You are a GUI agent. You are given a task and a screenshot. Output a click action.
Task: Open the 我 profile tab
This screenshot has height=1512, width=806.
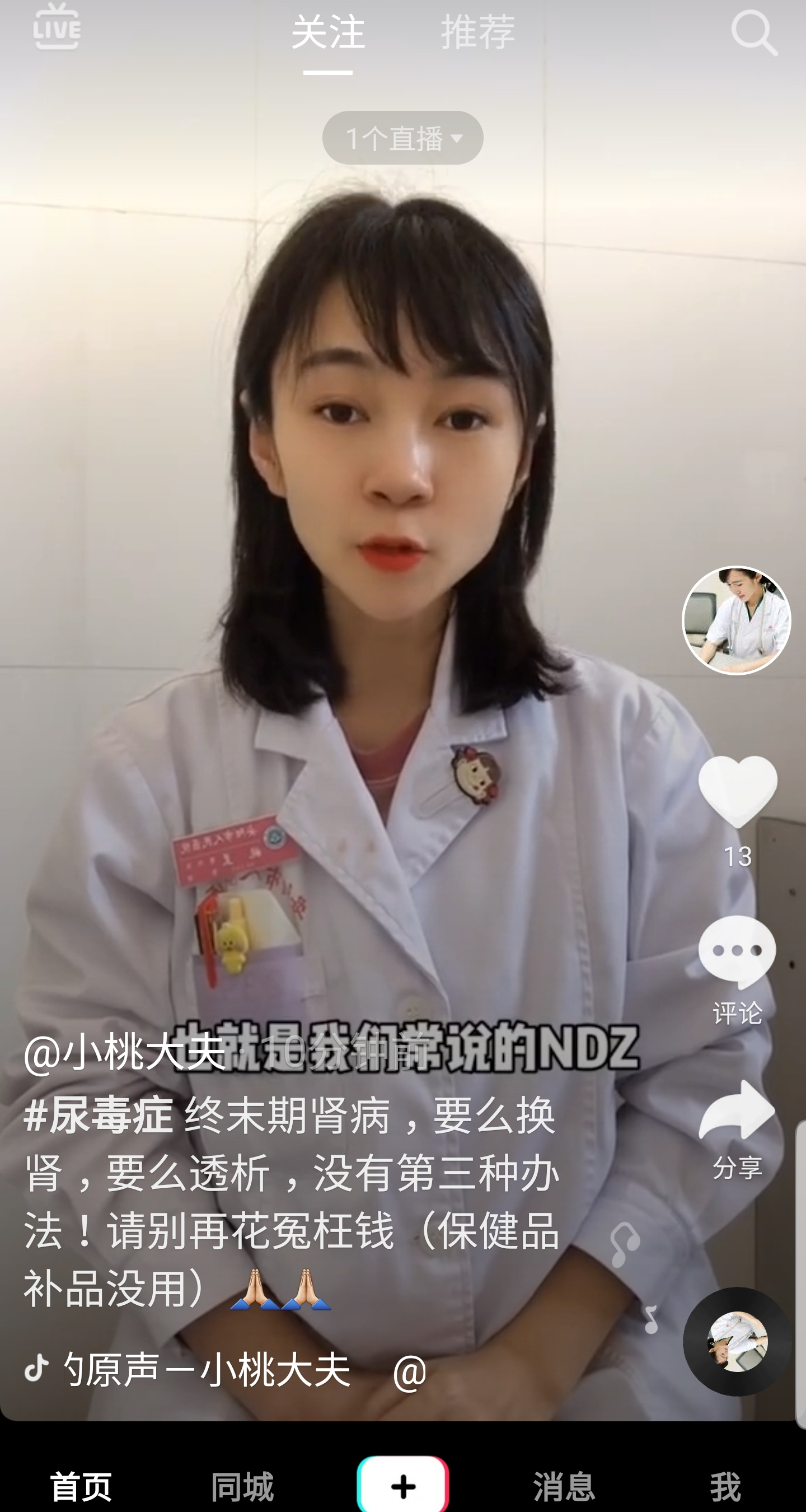725,1487
